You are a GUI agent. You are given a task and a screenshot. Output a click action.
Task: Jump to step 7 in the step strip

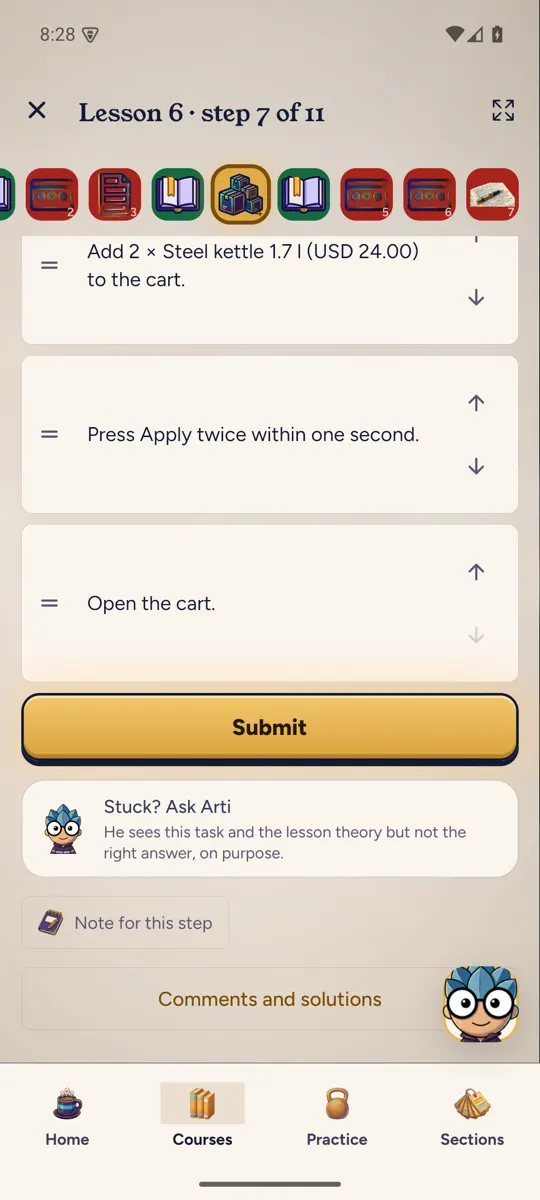(492, 194)
